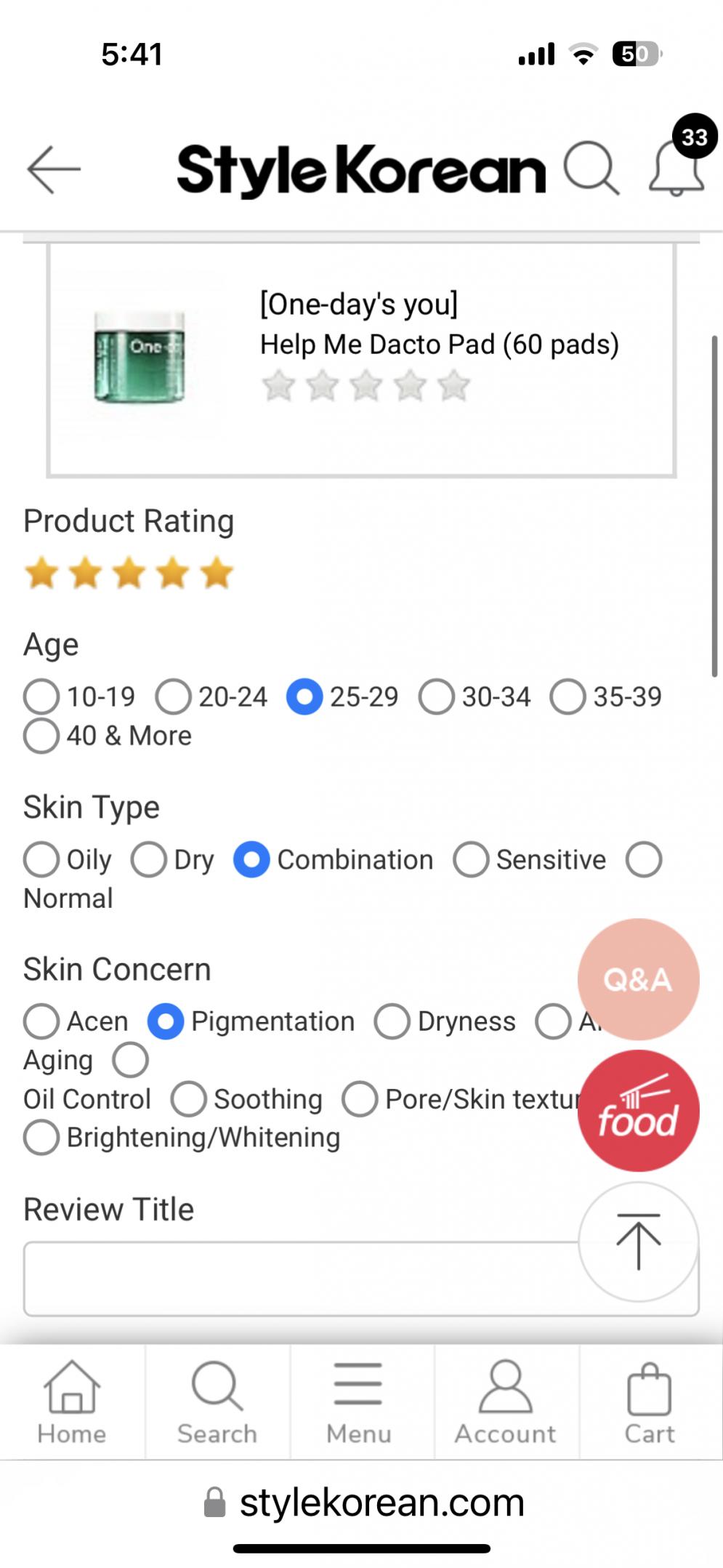Choose Dryness as skin concern
723x1568 pixels.
click(392, 1021)
